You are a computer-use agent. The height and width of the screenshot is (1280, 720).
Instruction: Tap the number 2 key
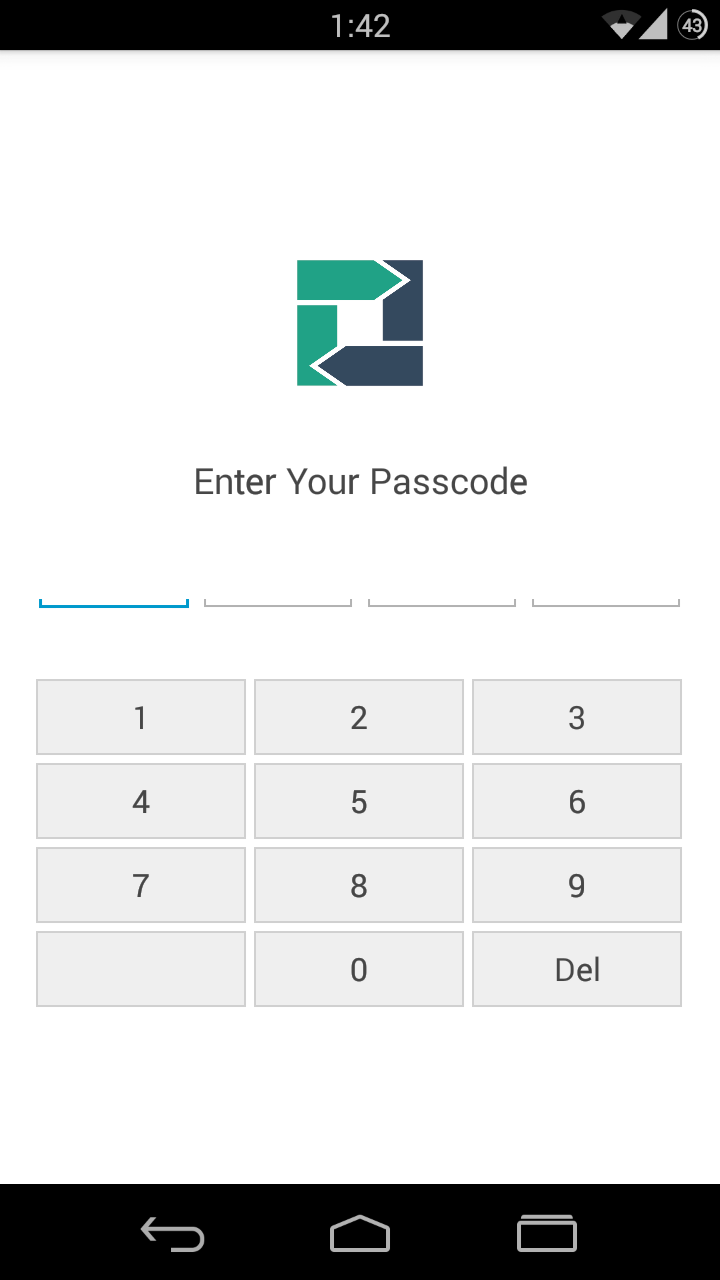(359, 717)
